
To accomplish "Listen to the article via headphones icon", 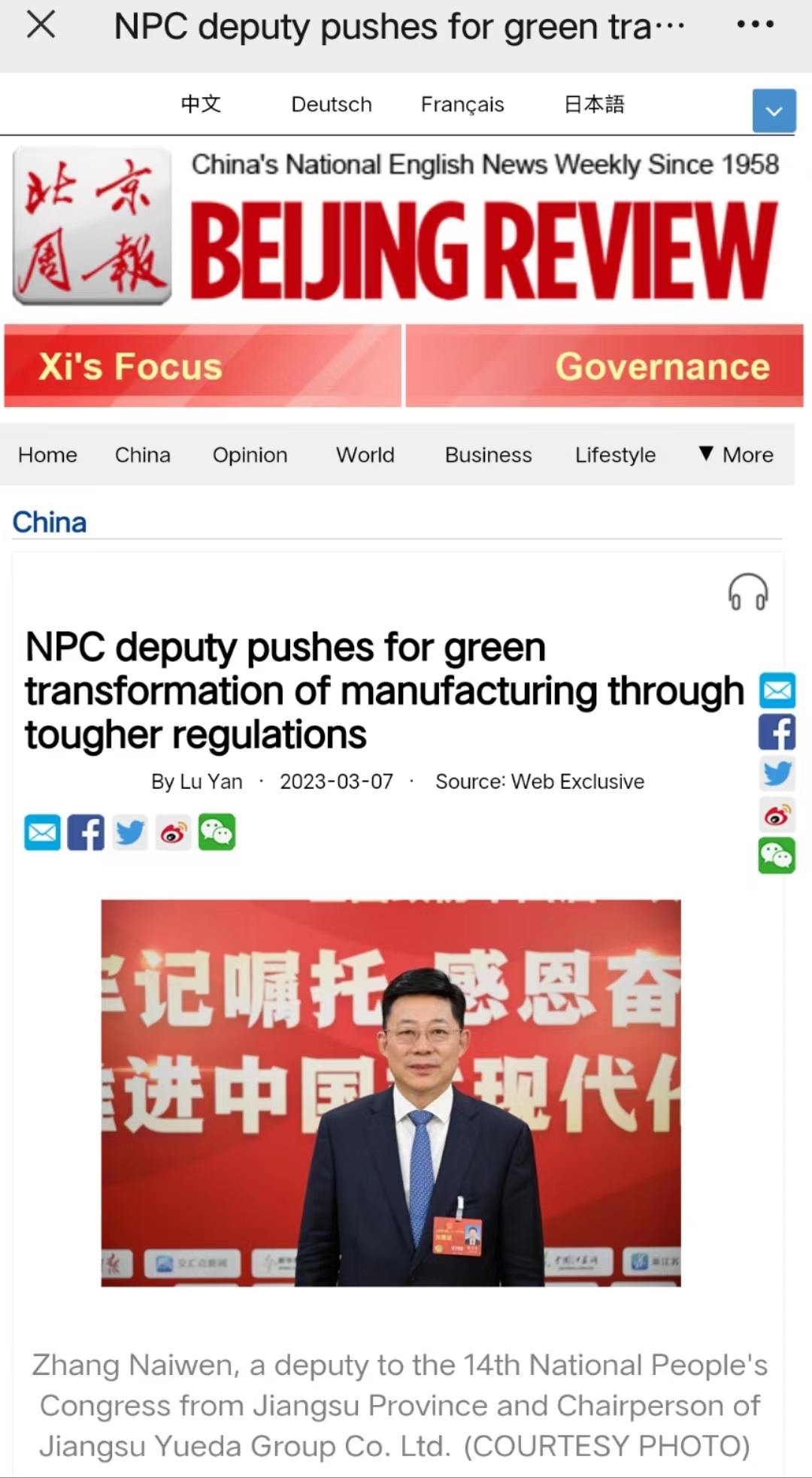I will (x=747, y=592).
